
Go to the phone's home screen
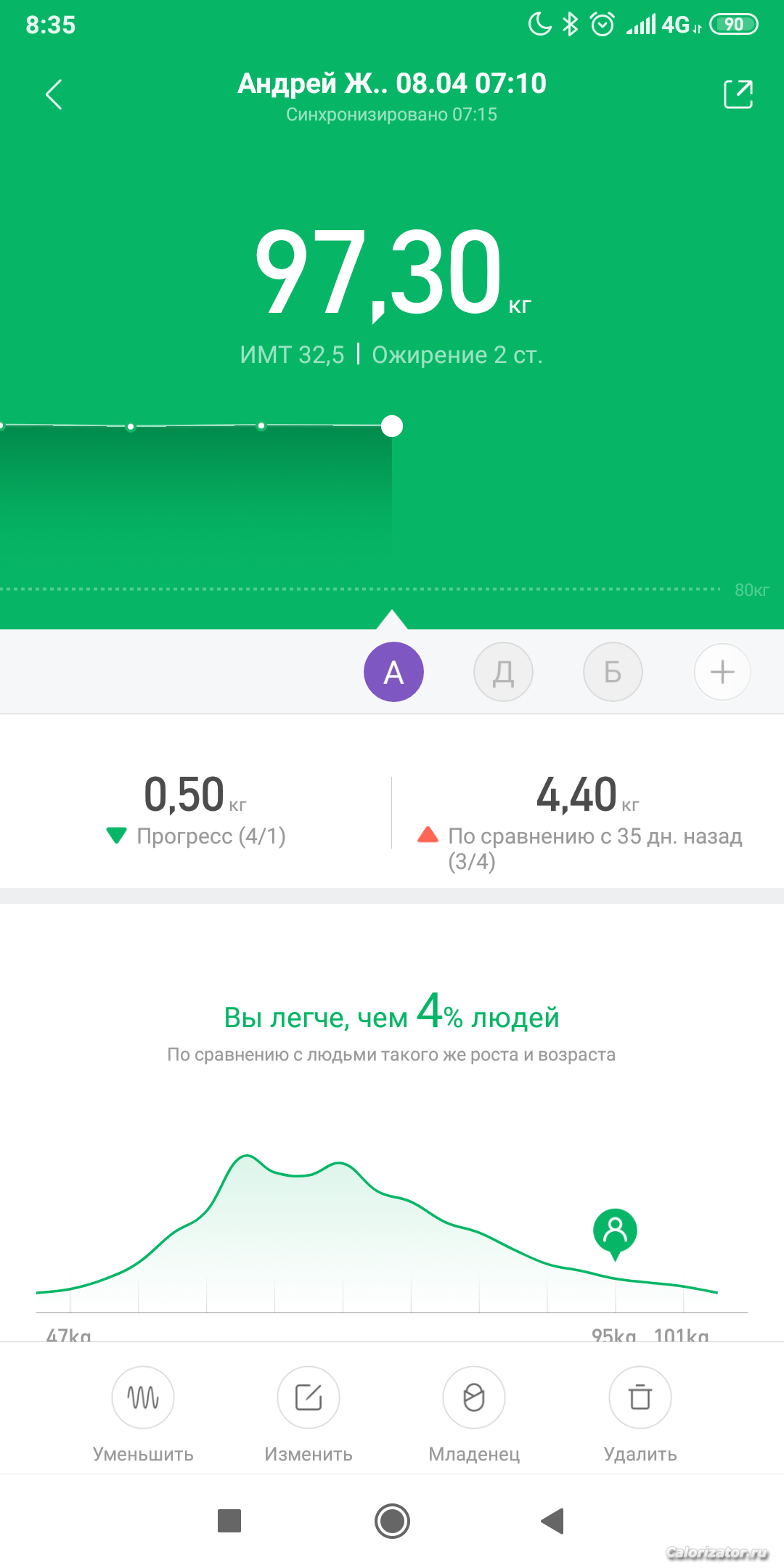click(392, 1521)
